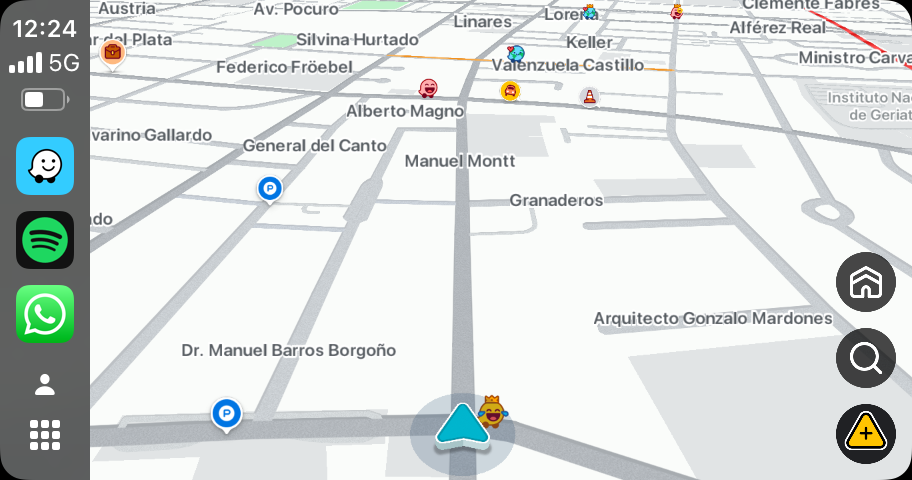Screen dimensions: 912x480
Task: Open Waze destination search
Action: [865, 357]
